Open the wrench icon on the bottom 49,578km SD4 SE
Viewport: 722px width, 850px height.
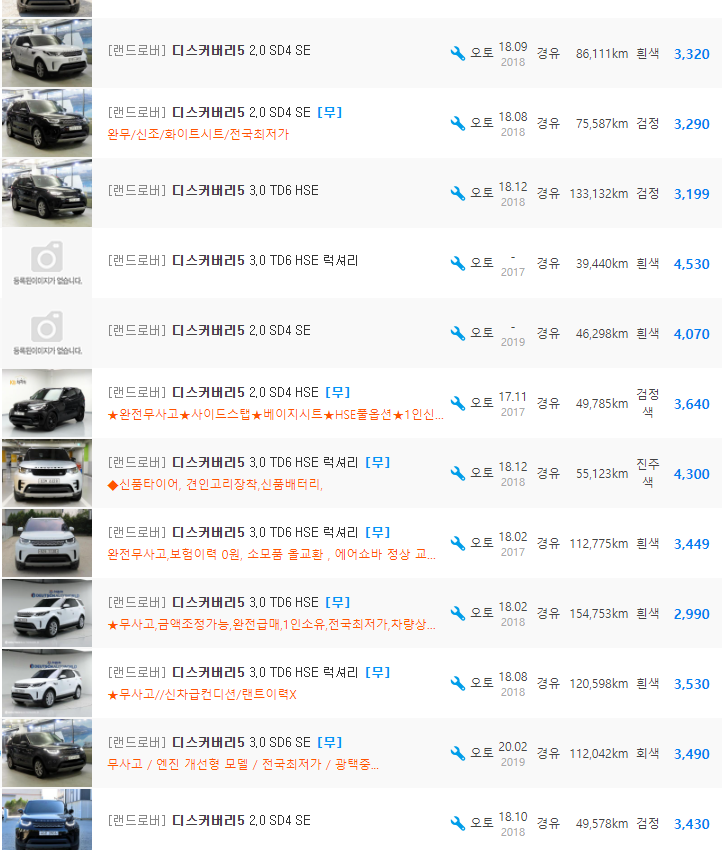click(459, 821)
